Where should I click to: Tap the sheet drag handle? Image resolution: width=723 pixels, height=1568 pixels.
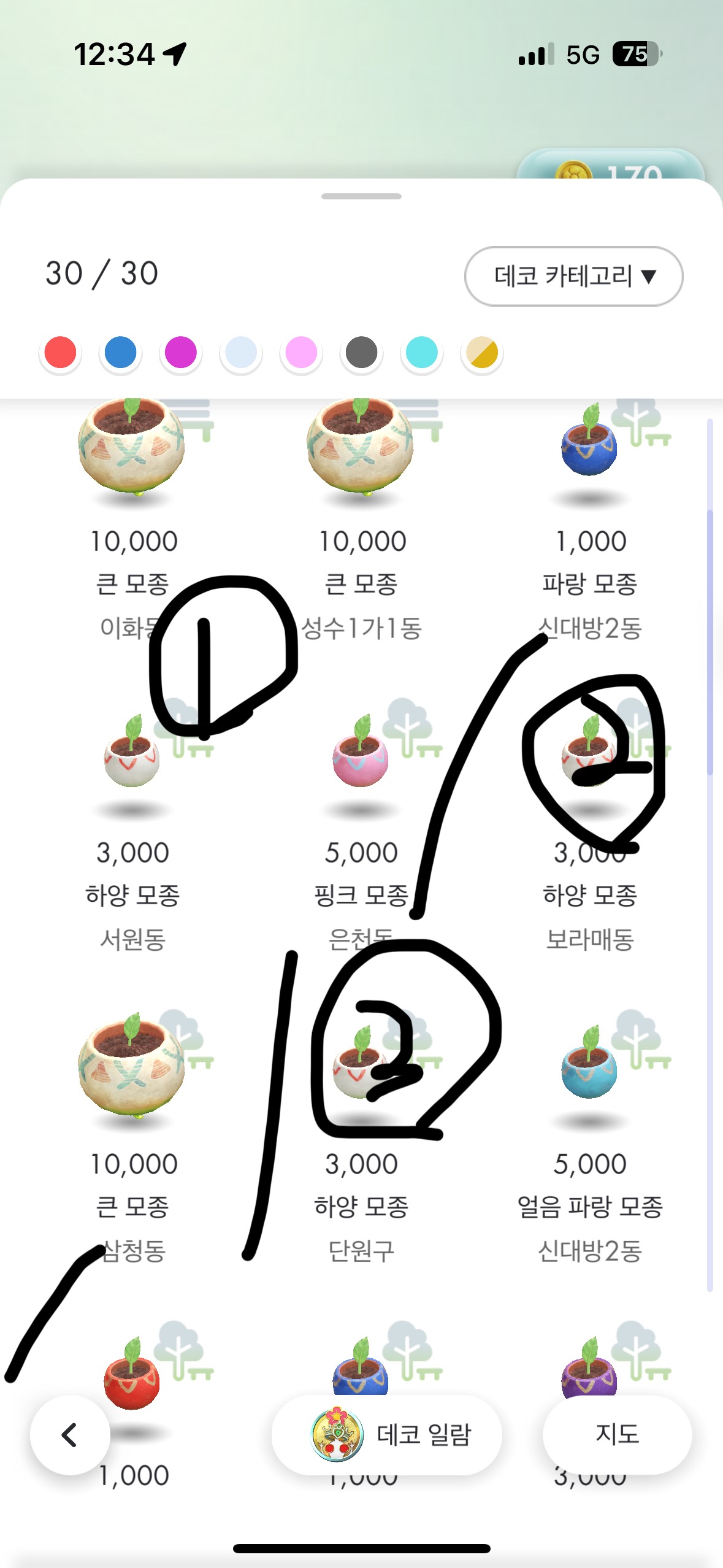tap(361, 196)
